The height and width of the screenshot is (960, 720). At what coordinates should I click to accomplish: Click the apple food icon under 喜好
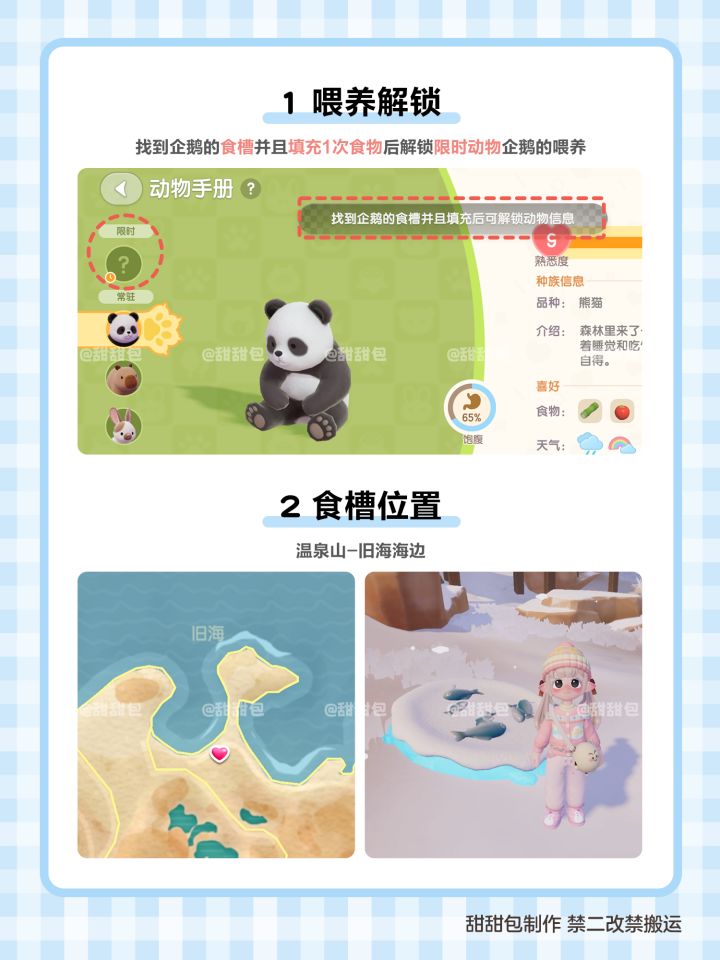pos(620,412)
